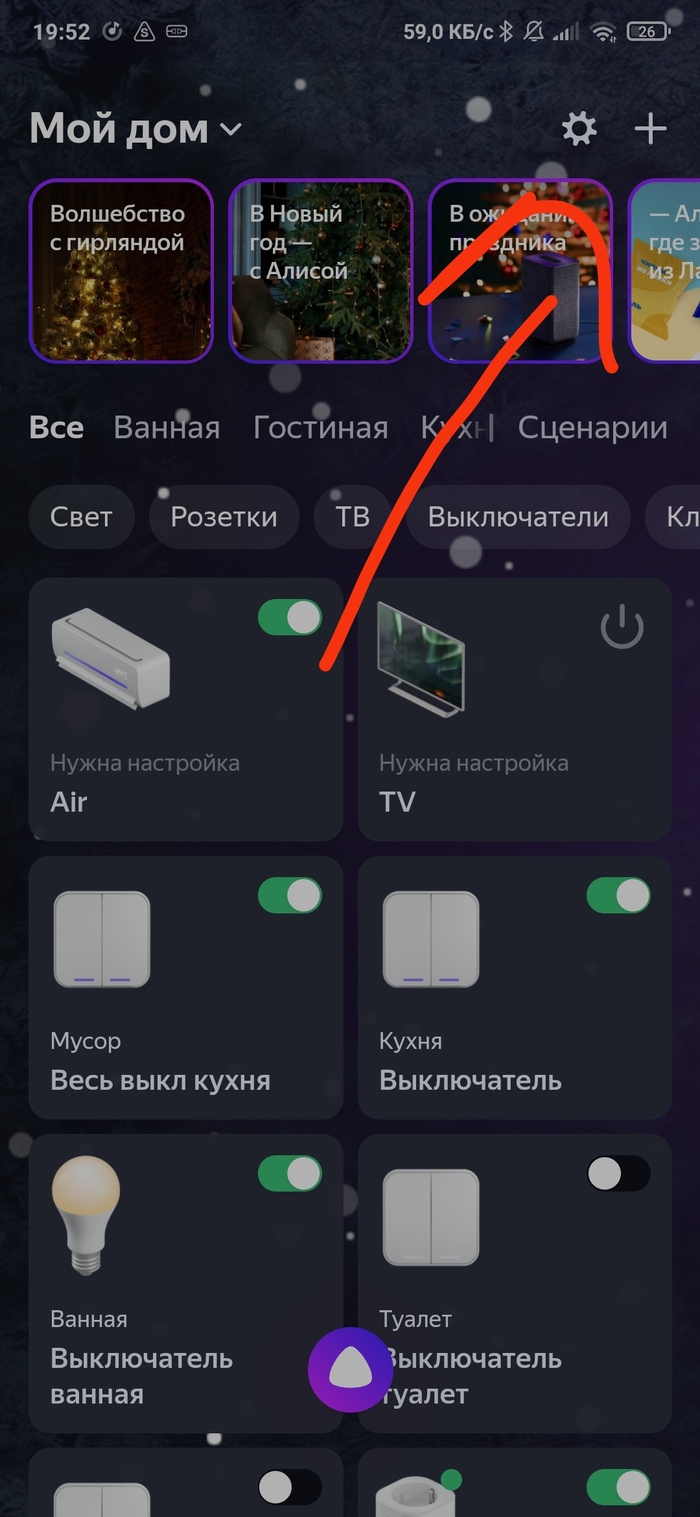
Task: Open the В Новый год с Алисой story
Action: tap(320, 270)
